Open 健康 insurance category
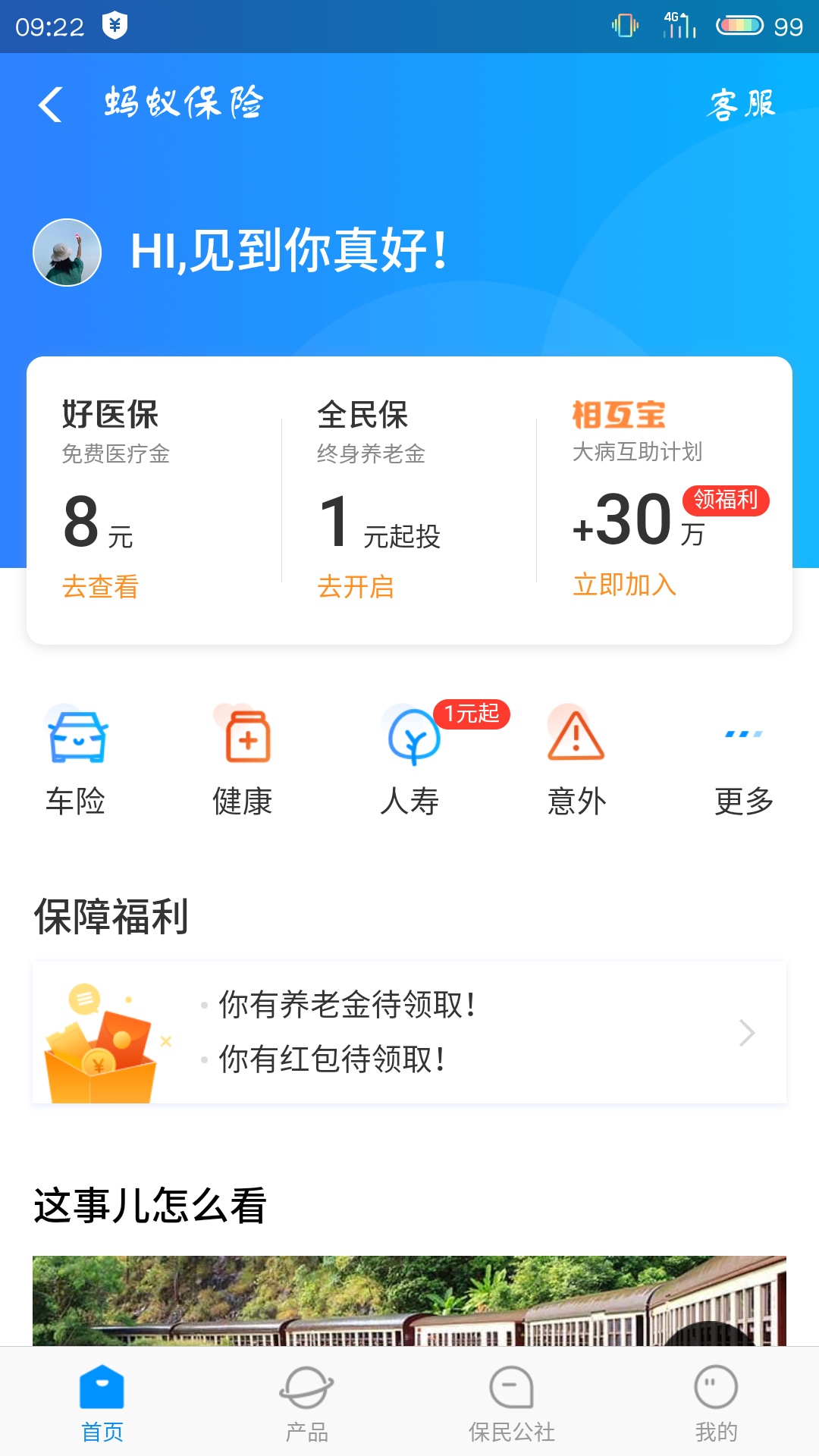This screenshot has width=819, height=1456. pyautogui.click(x=243, y=758)
